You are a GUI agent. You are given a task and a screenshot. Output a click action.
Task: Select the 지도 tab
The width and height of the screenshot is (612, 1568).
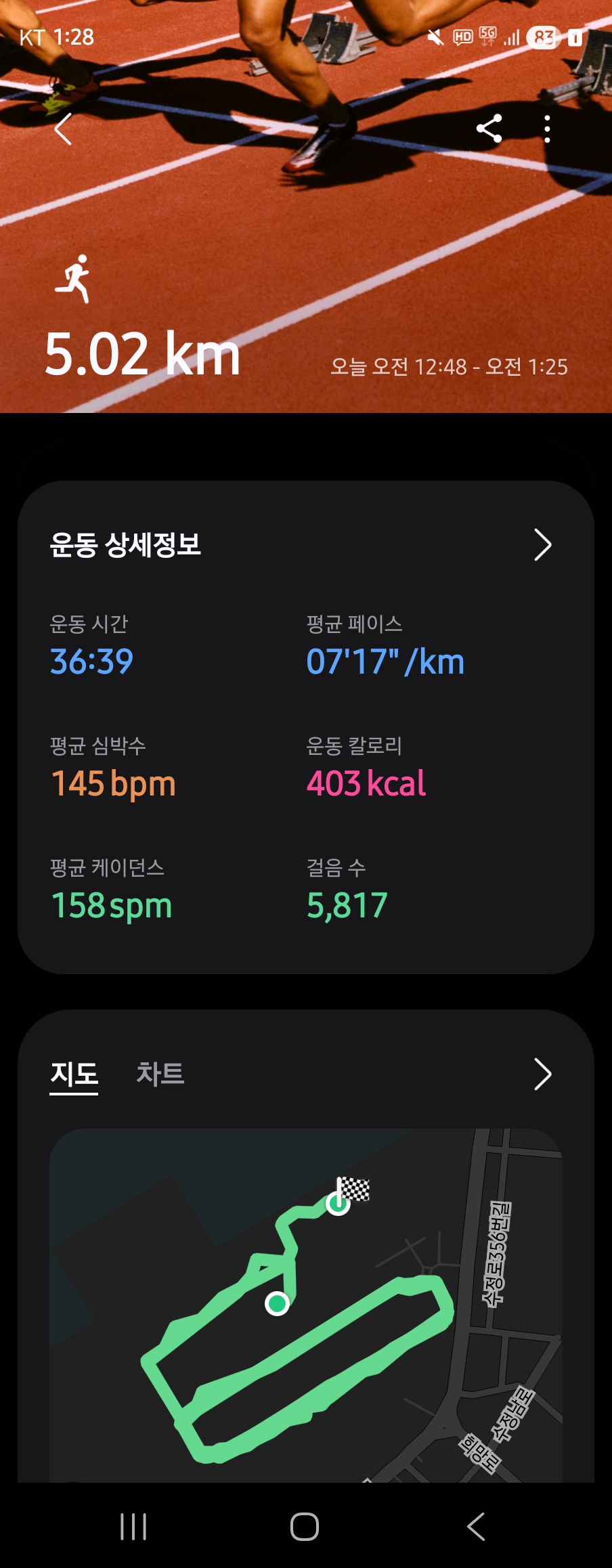click(74, 1074)
